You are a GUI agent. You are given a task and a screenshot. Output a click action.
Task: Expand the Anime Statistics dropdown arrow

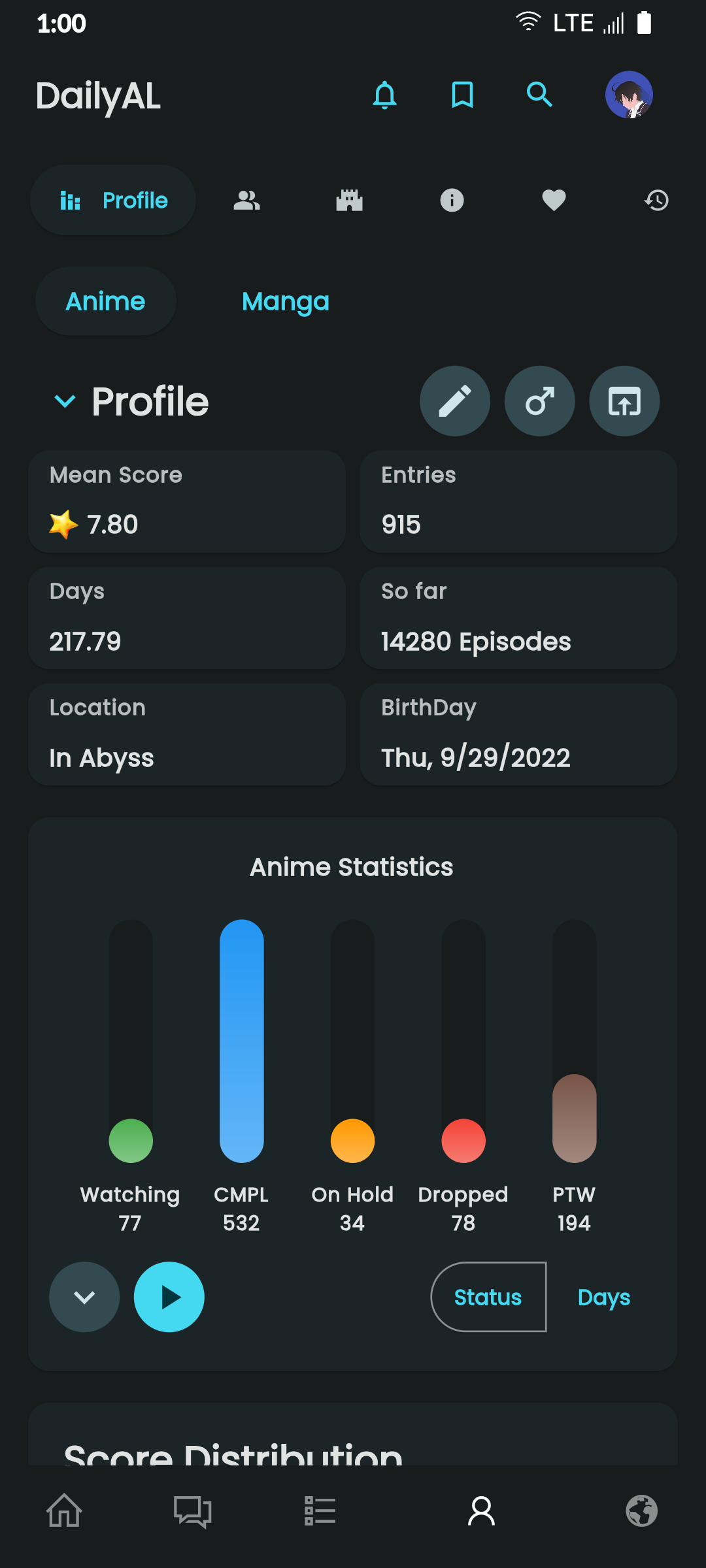tap(84, 1297)
